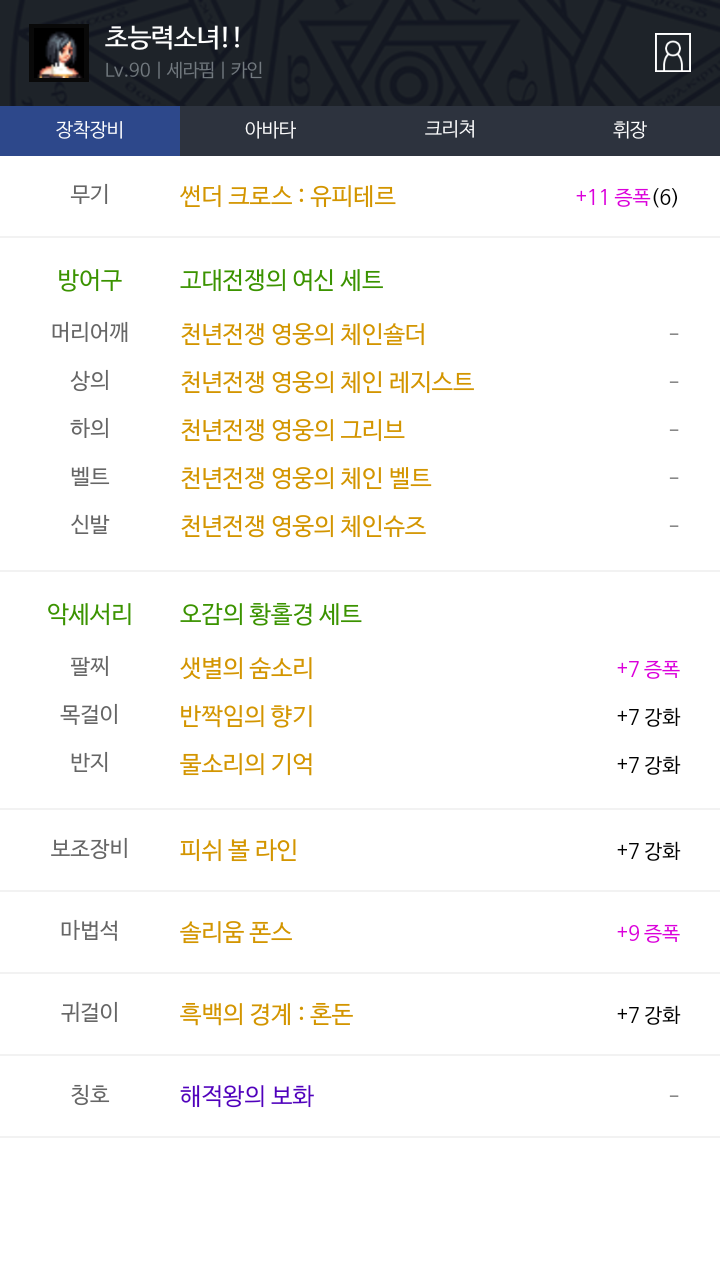This screenshot has width=720, height=1280.
Task: Open 천년전쟁 영웅의 체인슈즈 item
Action: 303,526
